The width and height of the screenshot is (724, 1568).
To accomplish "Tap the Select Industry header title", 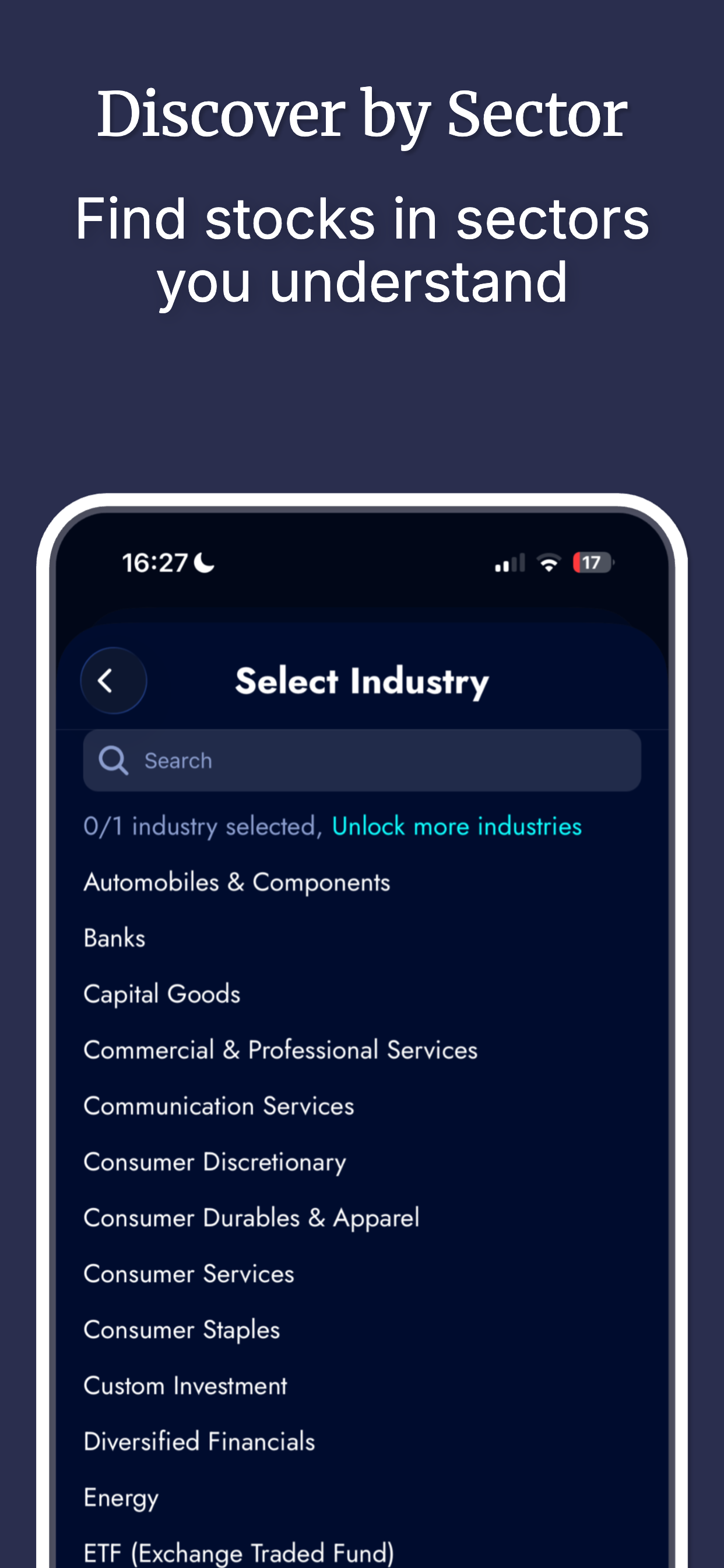I will point(361,680).
